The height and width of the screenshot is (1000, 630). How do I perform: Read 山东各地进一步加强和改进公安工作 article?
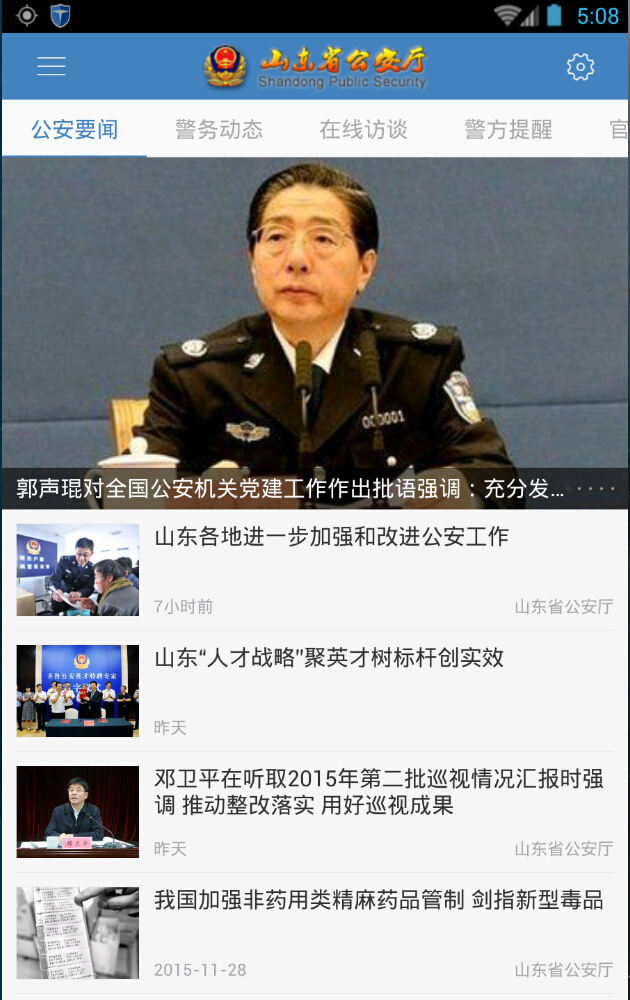click(x=331, y=537)
